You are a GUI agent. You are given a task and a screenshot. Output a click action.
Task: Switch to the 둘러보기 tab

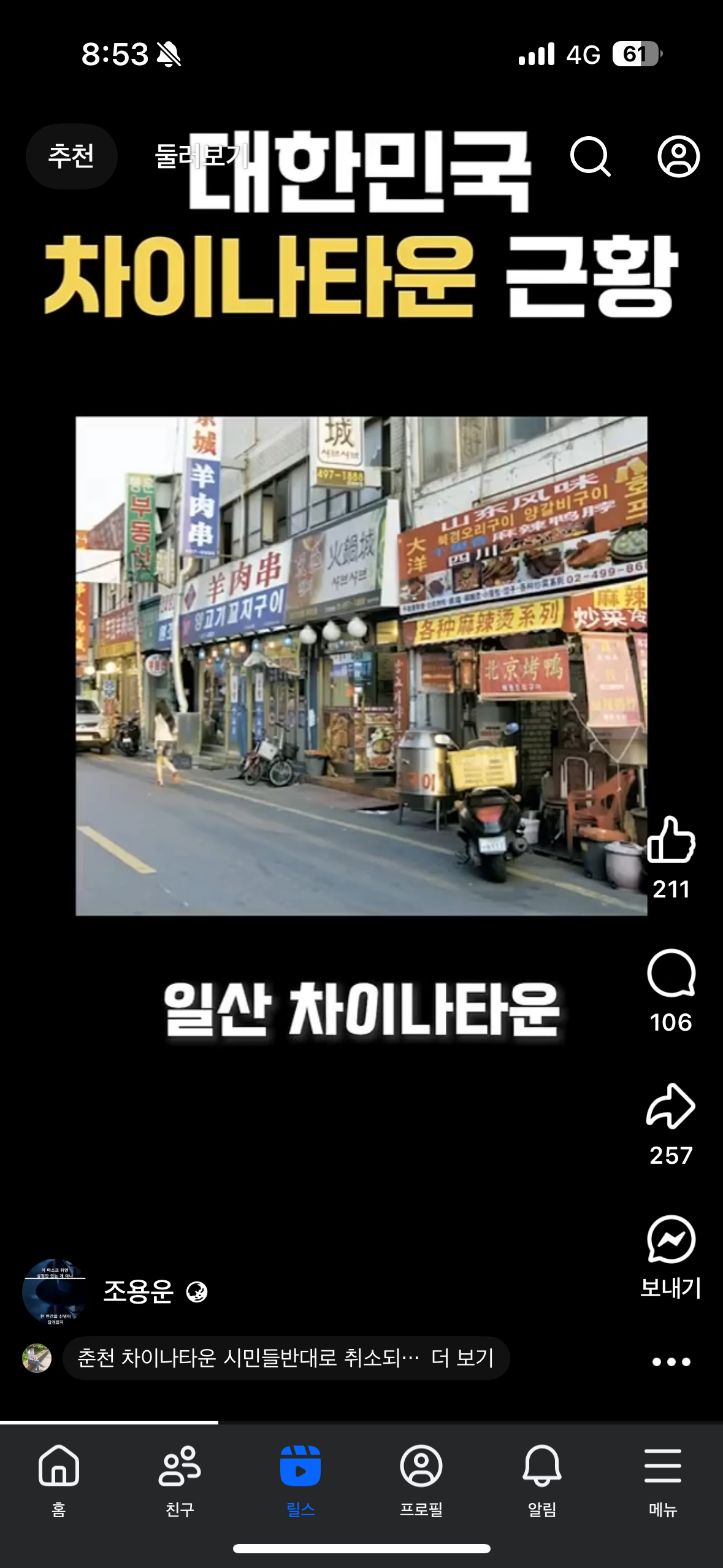(201, 156)
